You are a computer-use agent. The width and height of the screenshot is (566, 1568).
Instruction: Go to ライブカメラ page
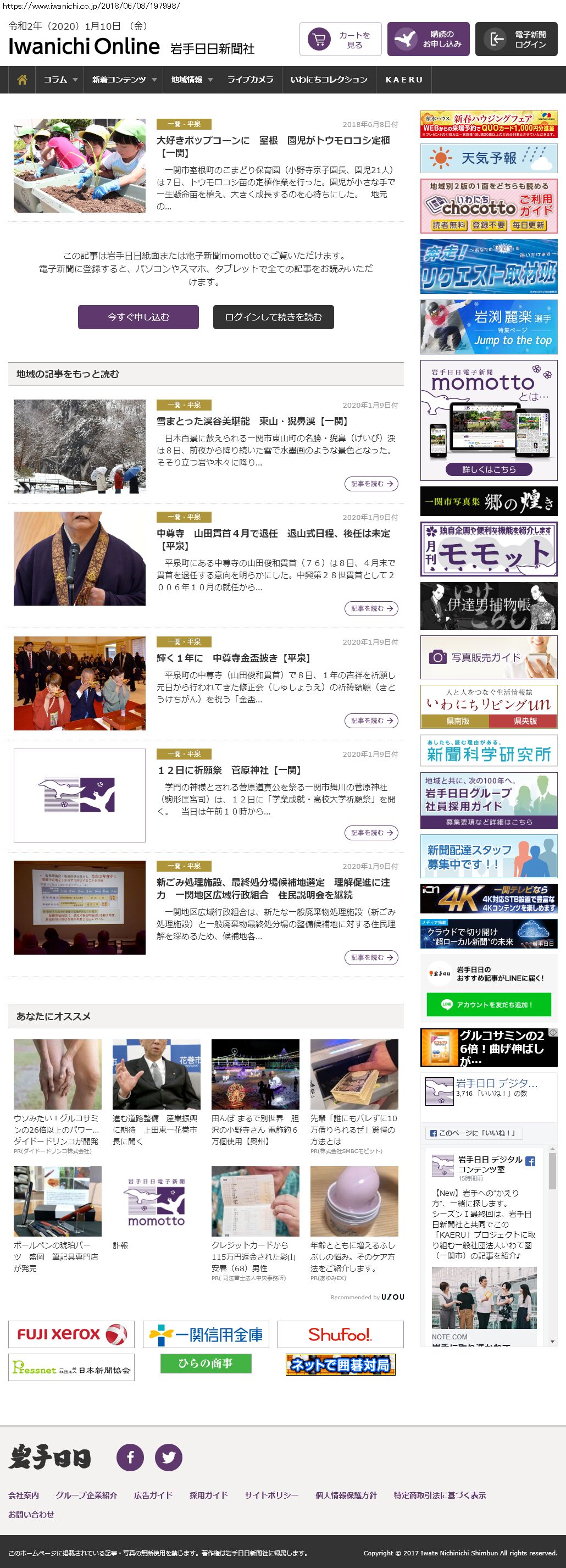click(250, 80)
